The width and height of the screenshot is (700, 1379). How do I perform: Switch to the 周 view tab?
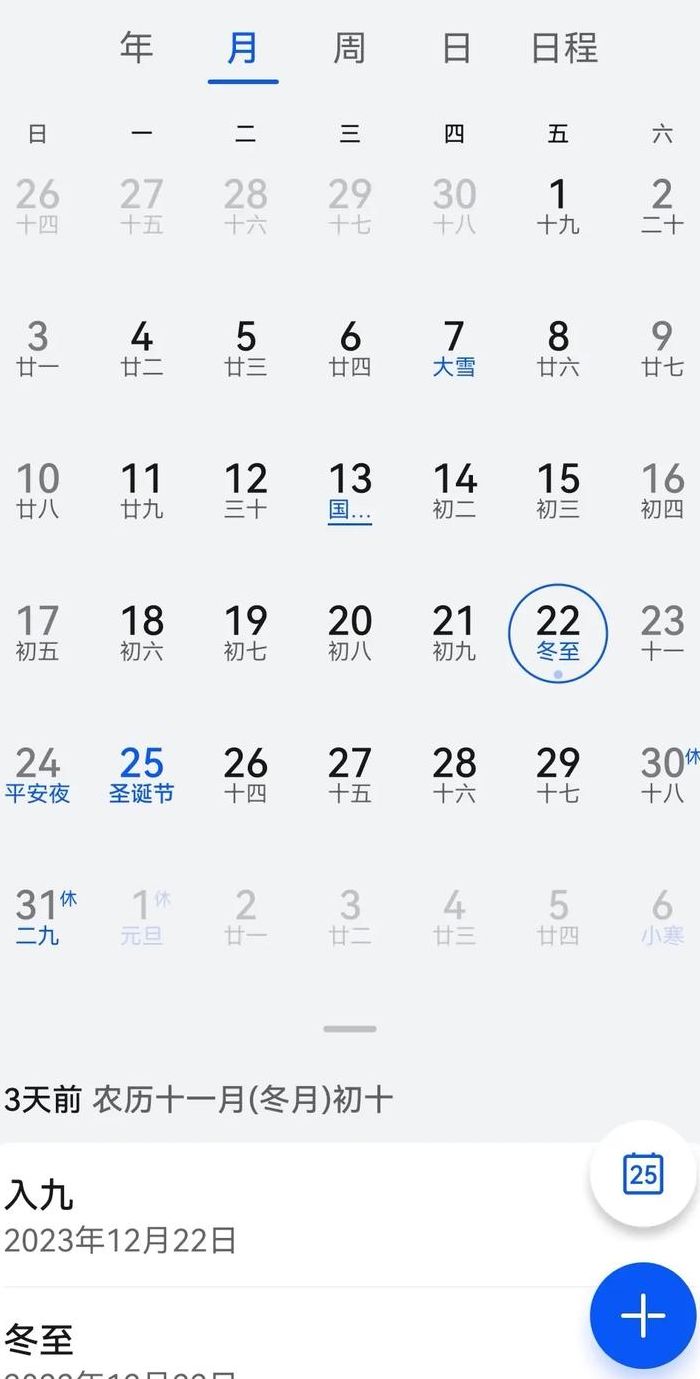[349, 47]
